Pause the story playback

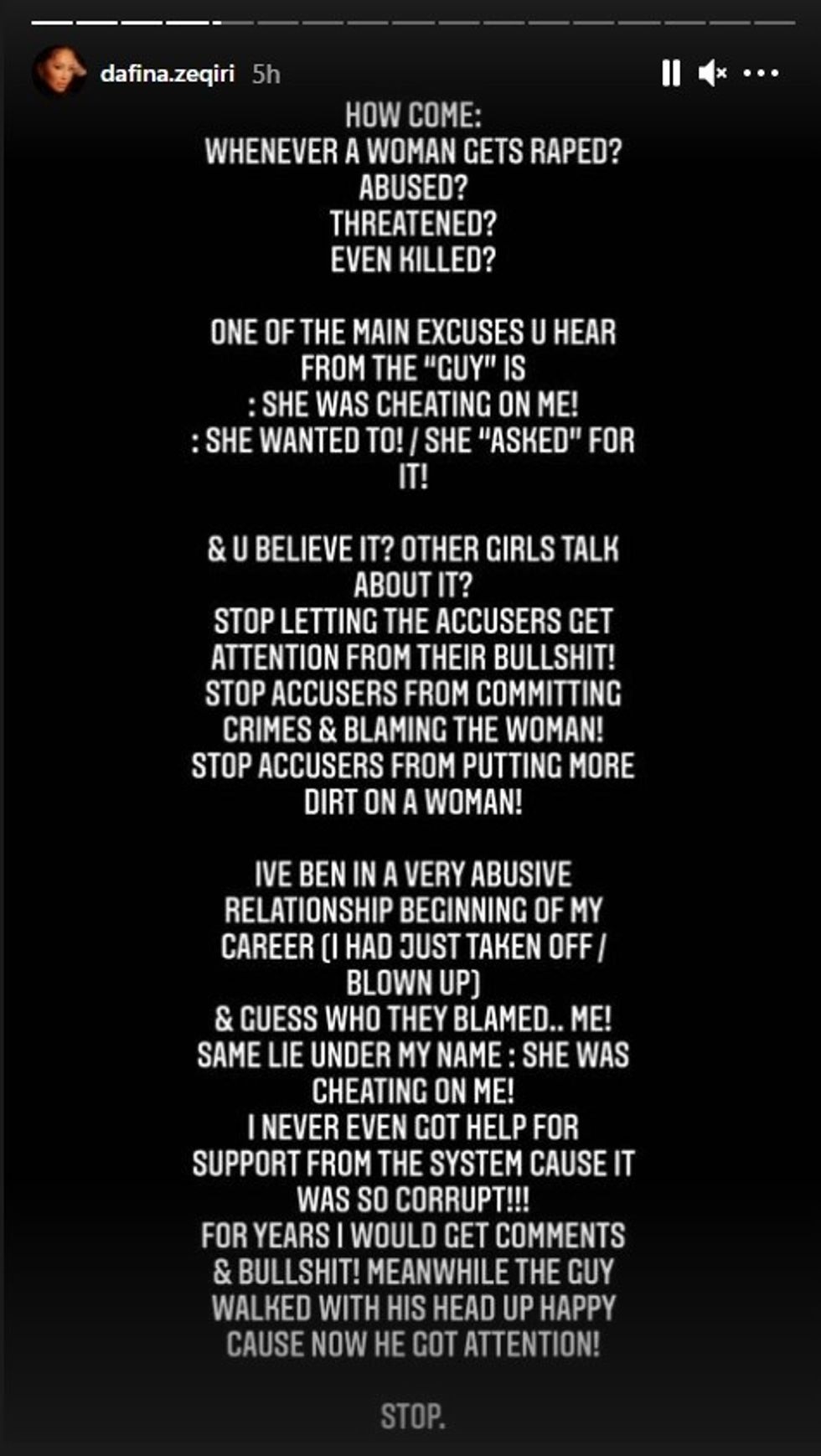[x=670, y=74]
